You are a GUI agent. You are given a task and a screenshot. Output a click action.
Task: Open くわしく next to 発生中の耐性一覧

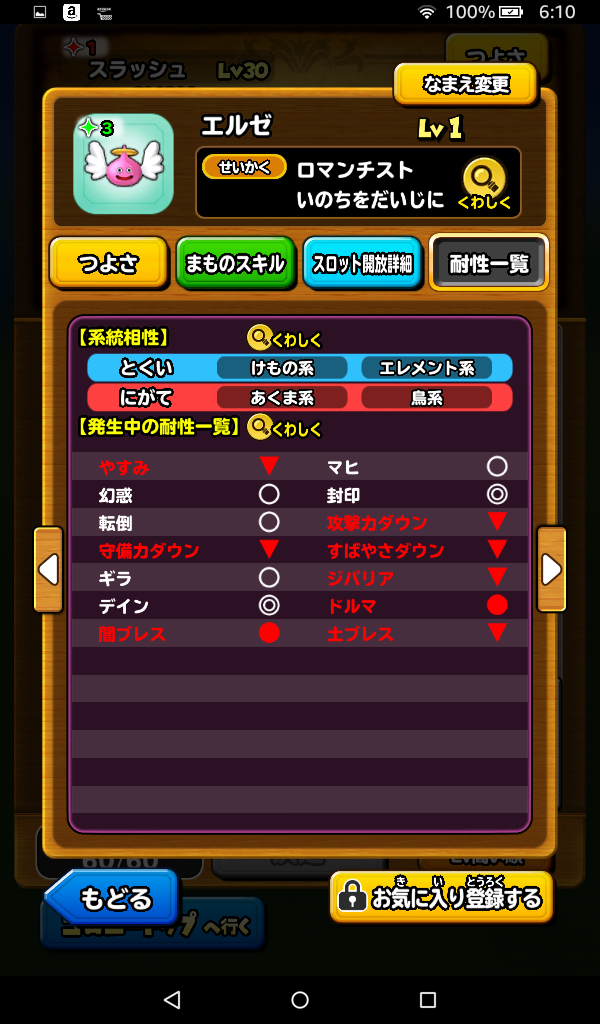[285, 428]
